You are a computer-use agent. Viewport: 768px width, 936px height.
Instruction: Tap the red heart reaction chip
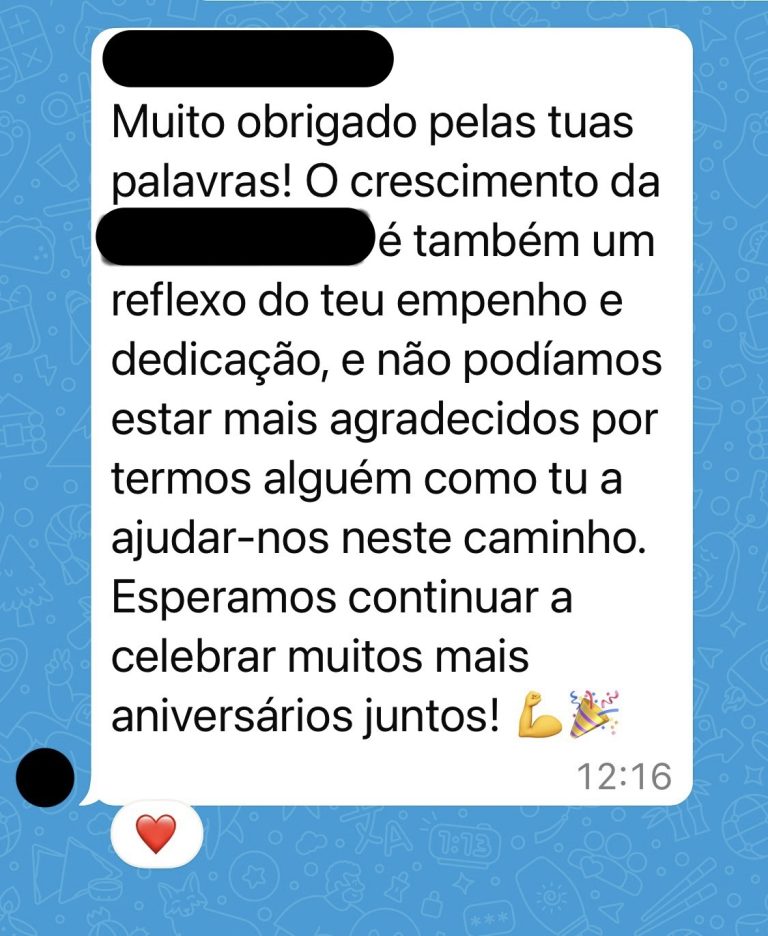click(x=156, y=833)
